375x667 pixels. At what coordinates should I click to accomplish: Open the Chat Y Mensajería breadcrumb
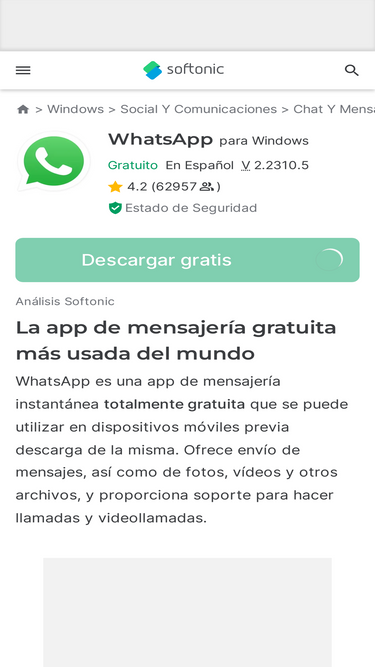pyautogui.click(x=334, y=109)
